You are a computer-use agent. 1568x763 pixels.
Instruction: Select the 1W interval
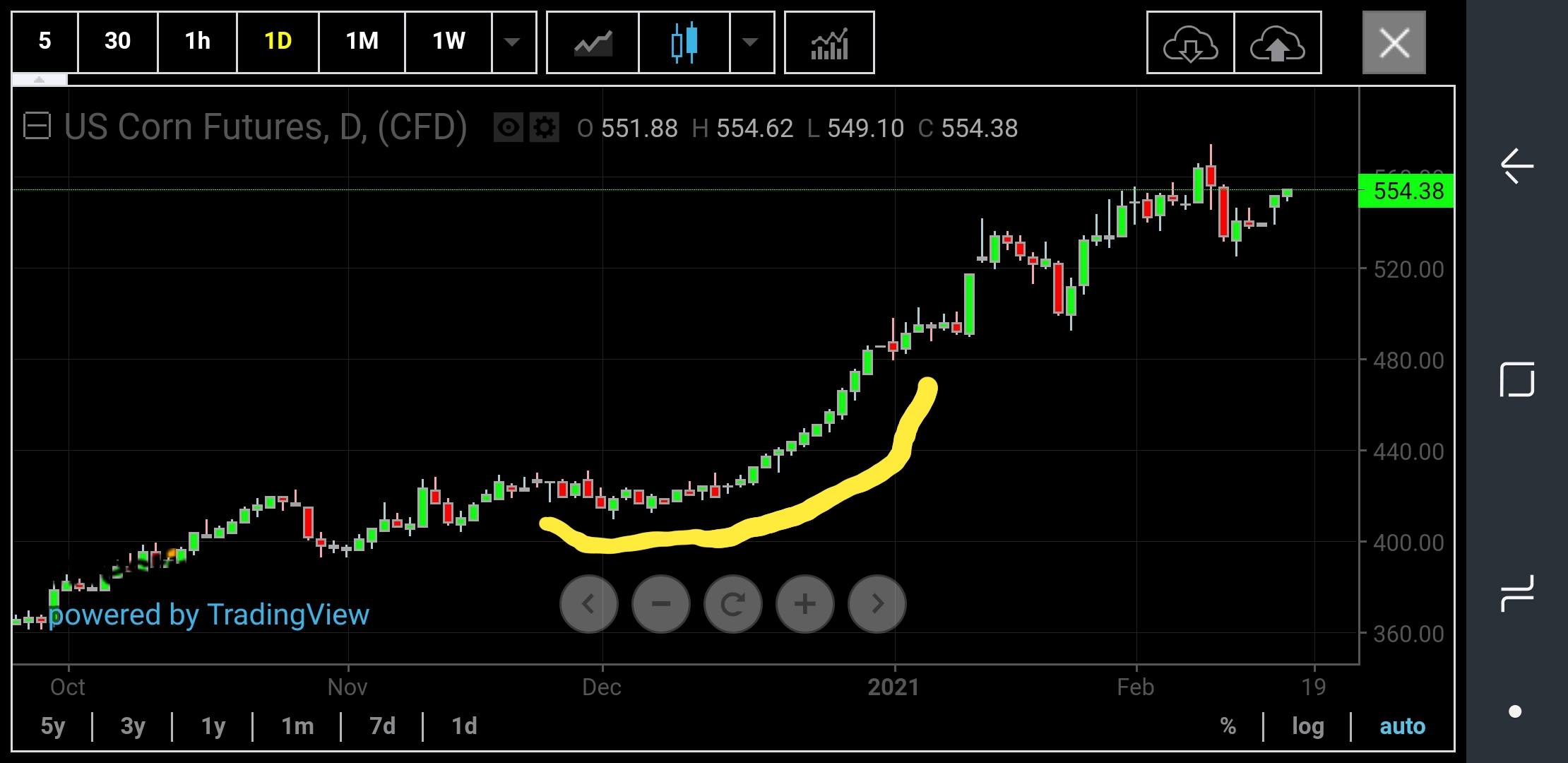tap(449, 42)
